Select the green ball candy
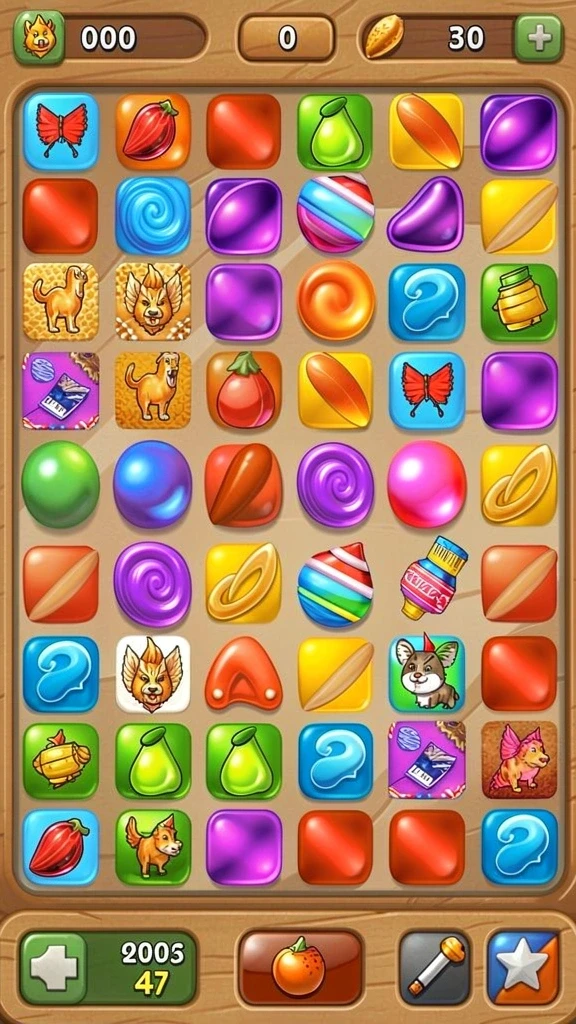The image size is (576, 1024). (x=60, y=484)
